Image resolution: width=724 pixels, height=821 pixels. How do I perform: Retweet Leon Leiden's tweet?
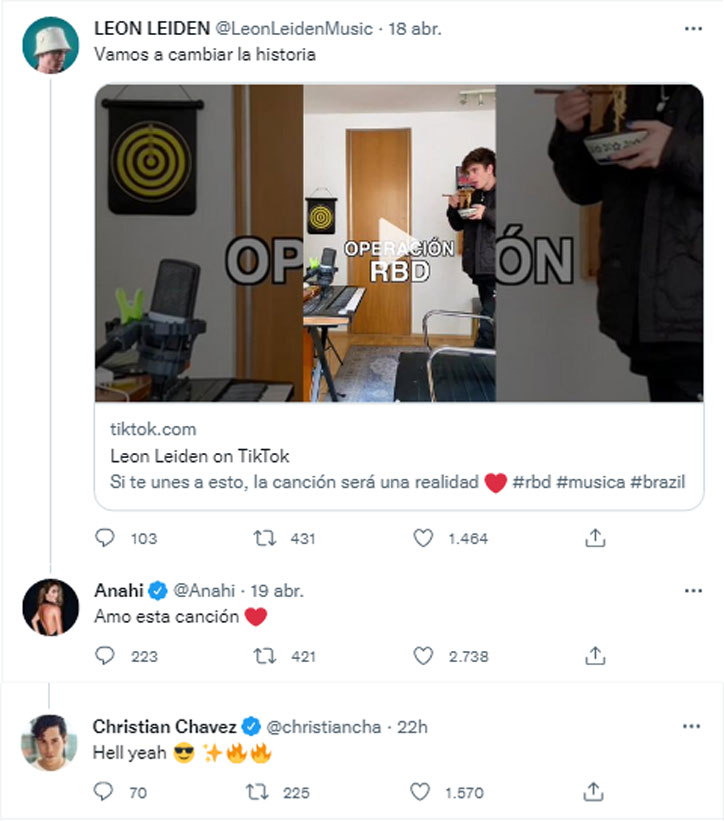[x=265, y=538]
